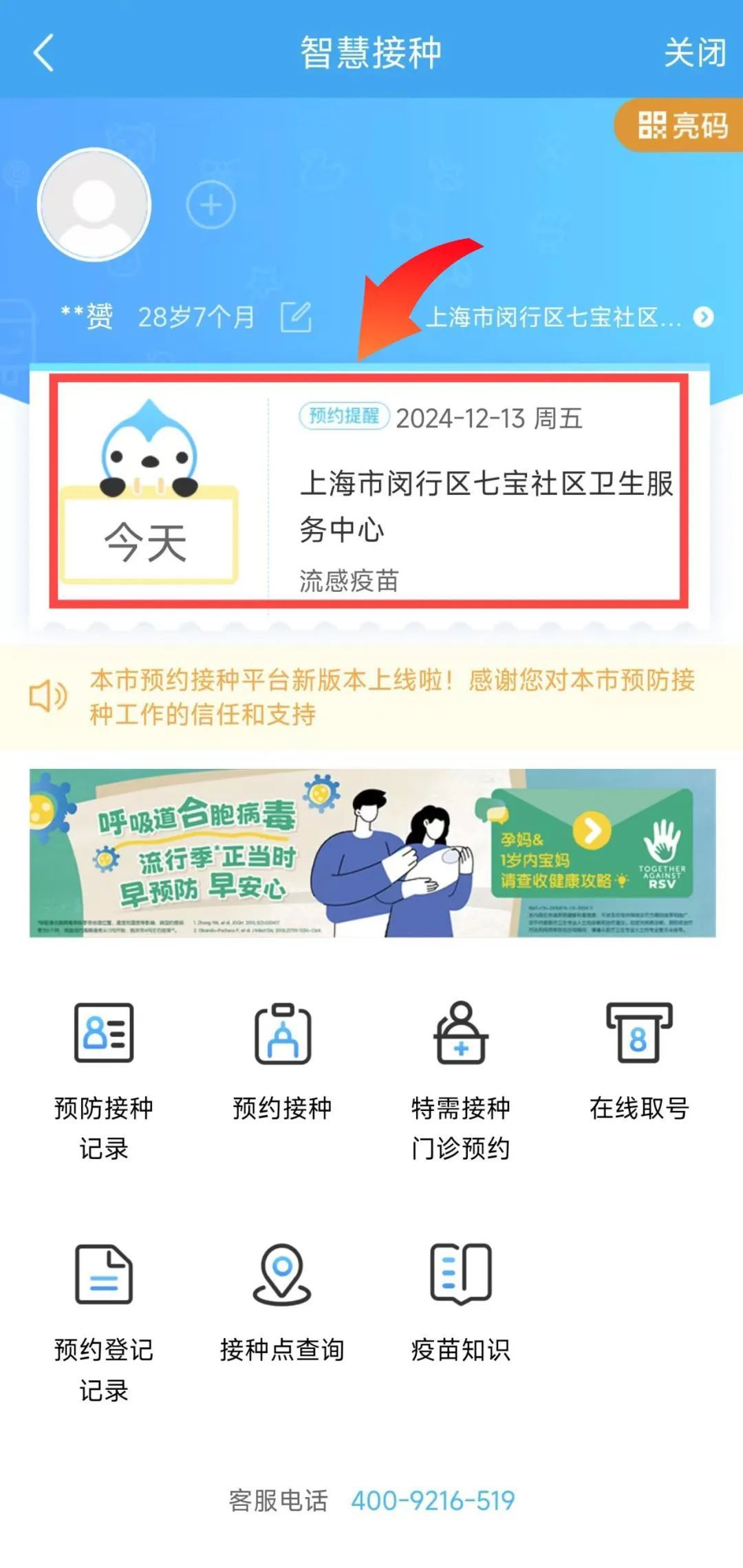
Task: Open the 上海市闵行区七宝社区 clinic selector
Action: 568,317
